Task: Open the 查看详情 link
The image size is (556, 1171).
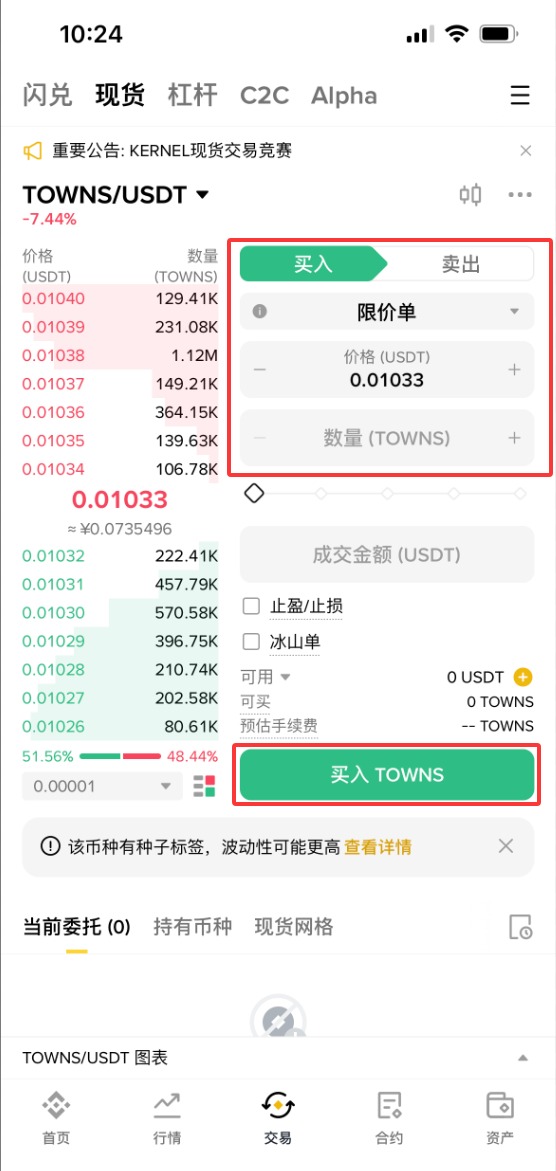Action: 377,847
